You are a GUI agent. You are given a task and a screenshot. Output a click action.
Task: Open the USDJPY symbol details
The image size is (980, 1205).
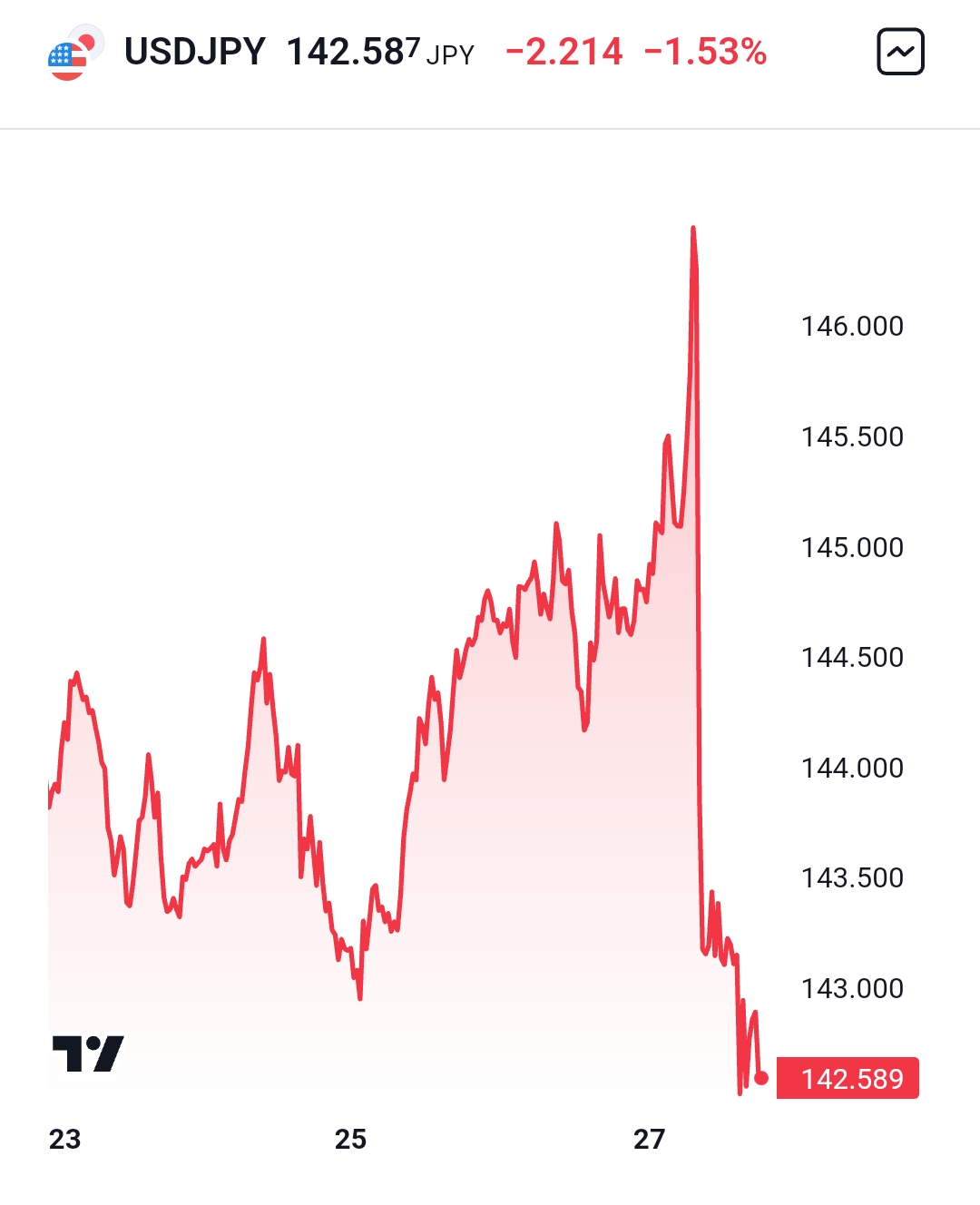(x=194, y=52)
